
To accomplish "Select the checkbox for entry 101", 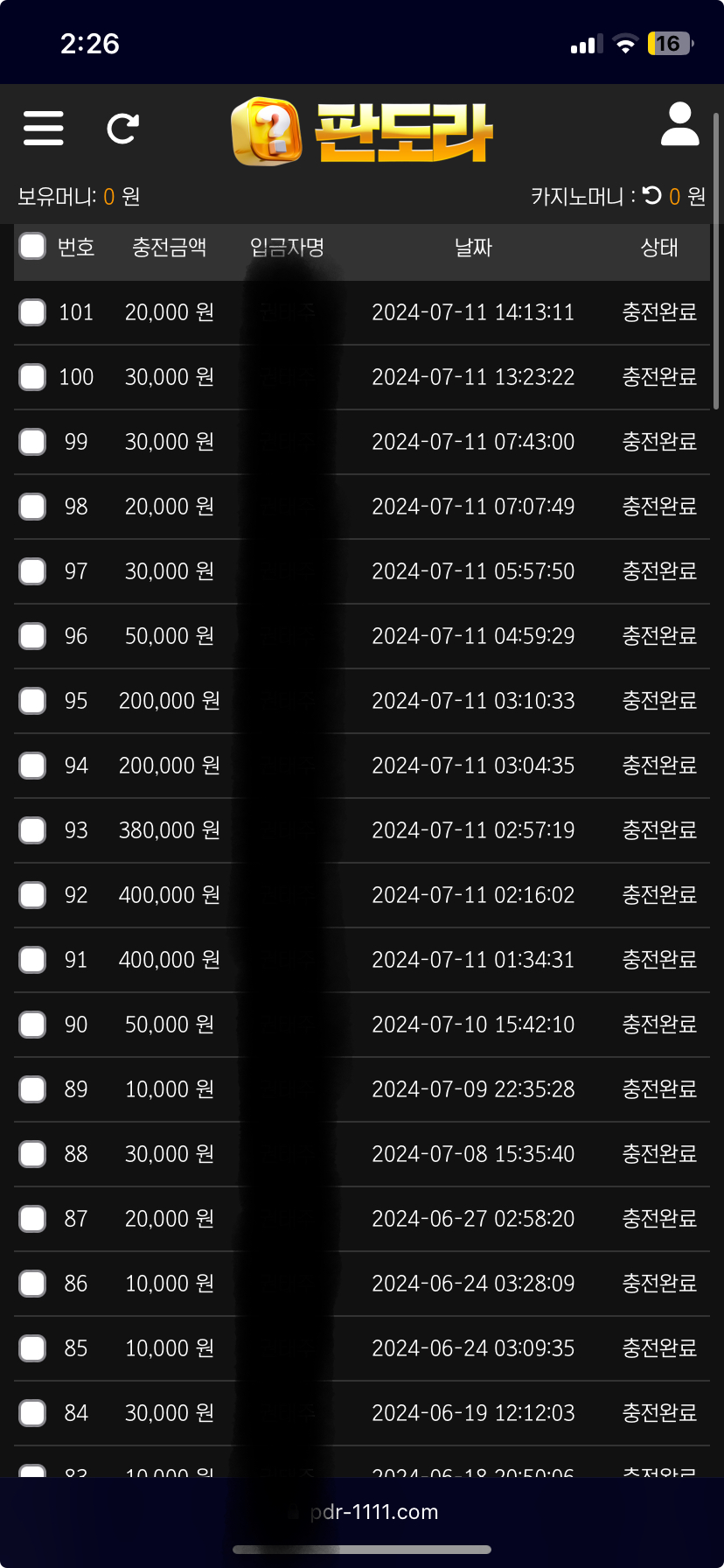I will 32,312.
